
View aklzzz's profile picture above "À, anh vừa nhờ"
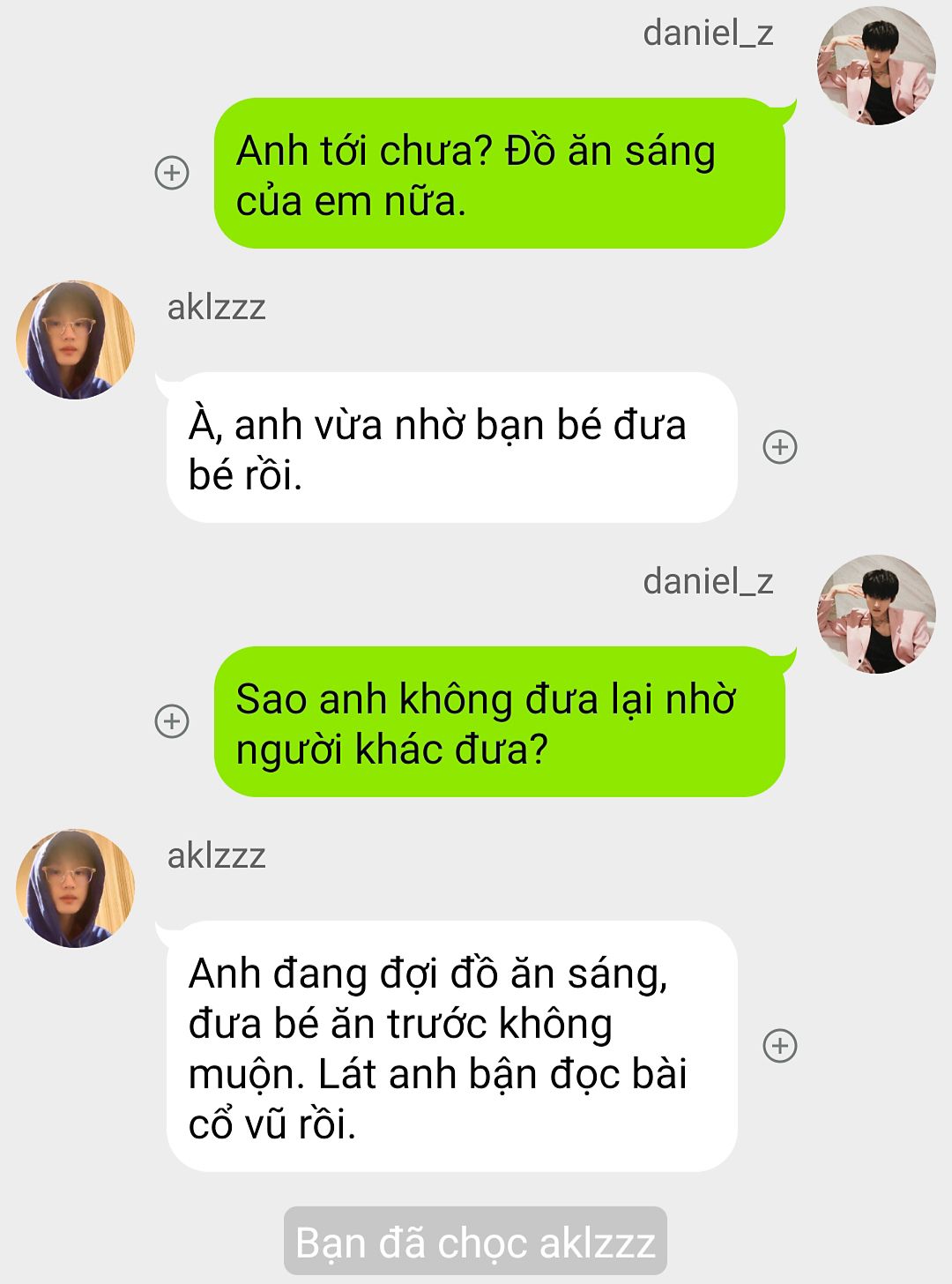point(76,340)
